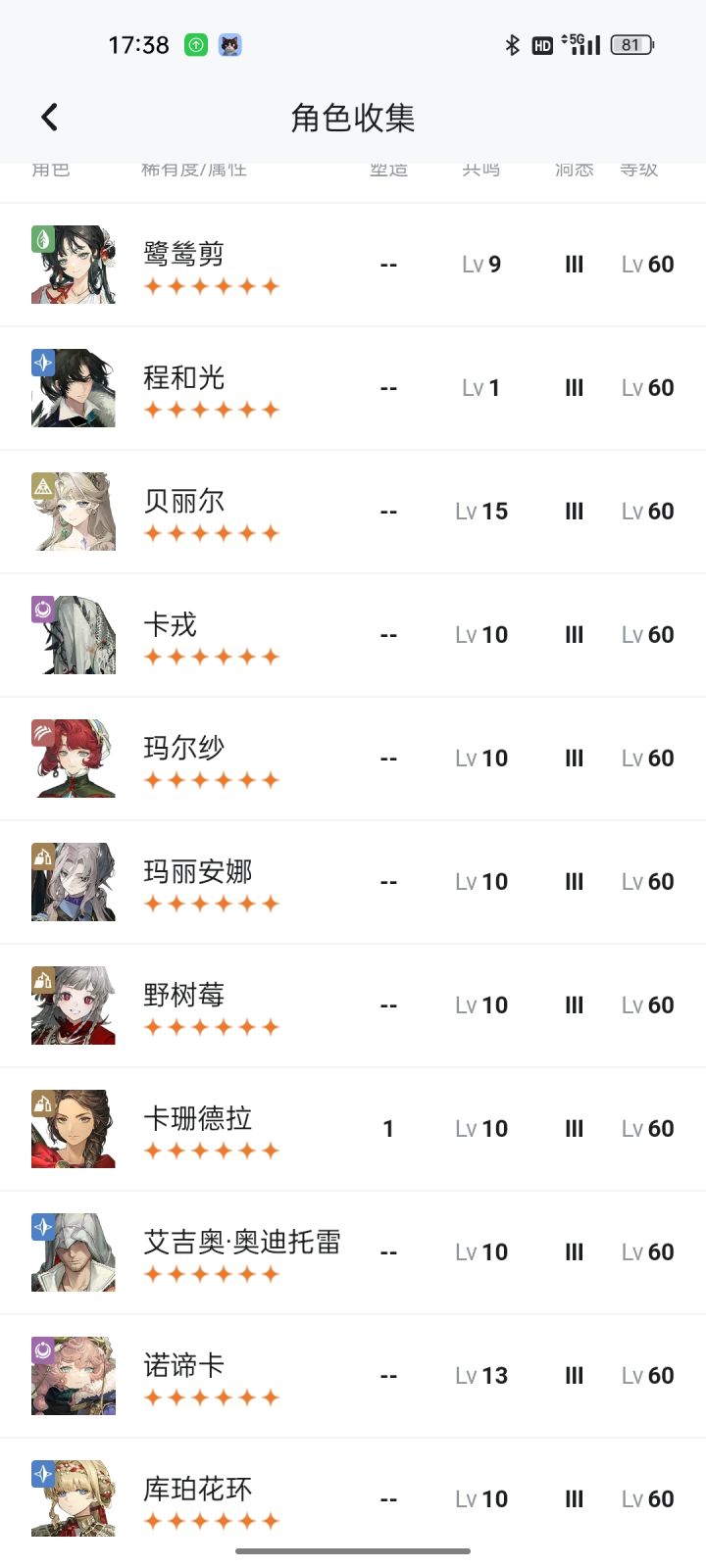The height and width of the screenshot is (1568, 706).
Task: Open the character row for 卡珊德拉
Action: (x=353, y=1129)
